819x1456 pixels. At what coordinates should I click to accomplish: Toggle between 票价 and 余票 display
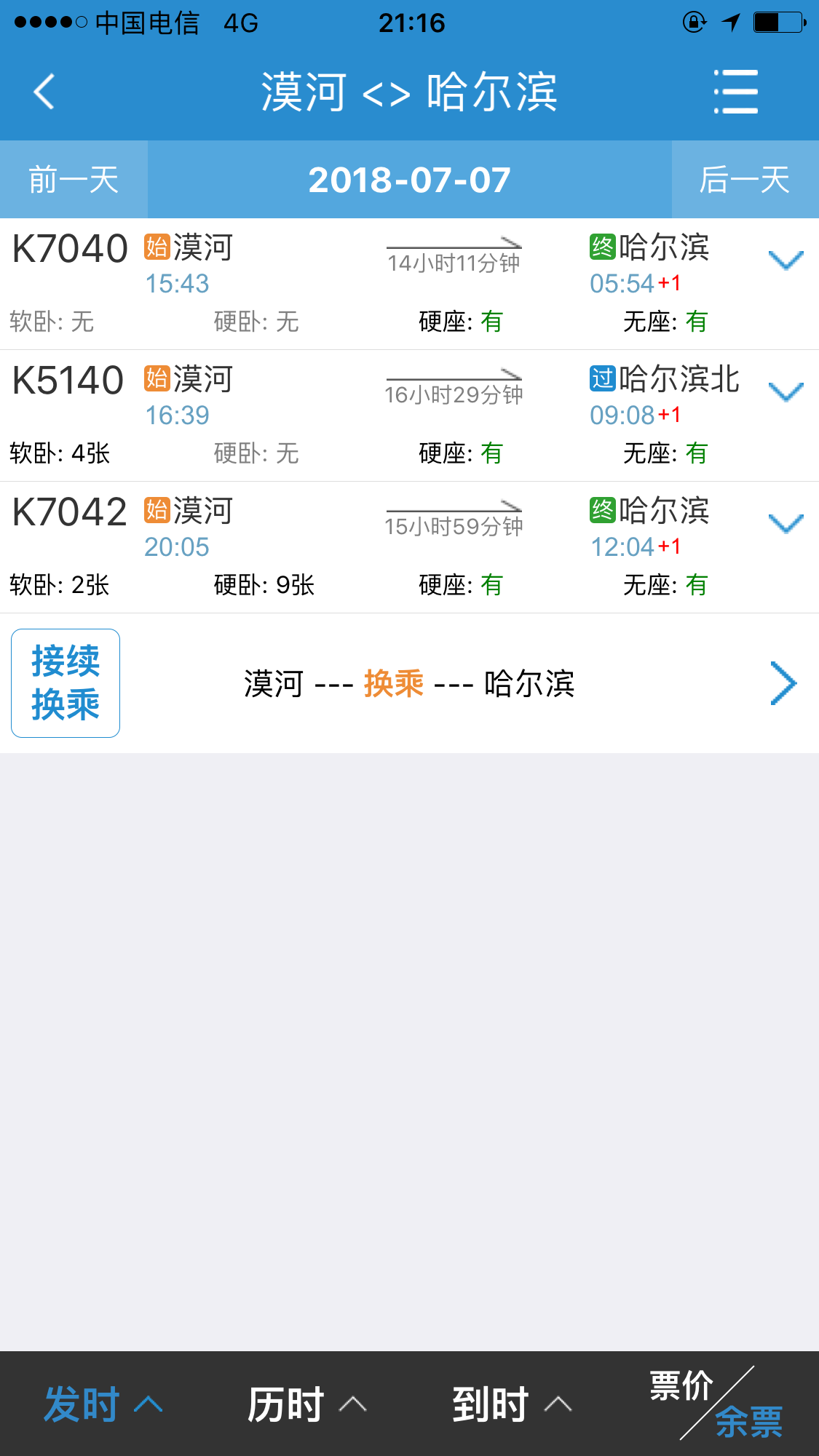point(716,1404)
